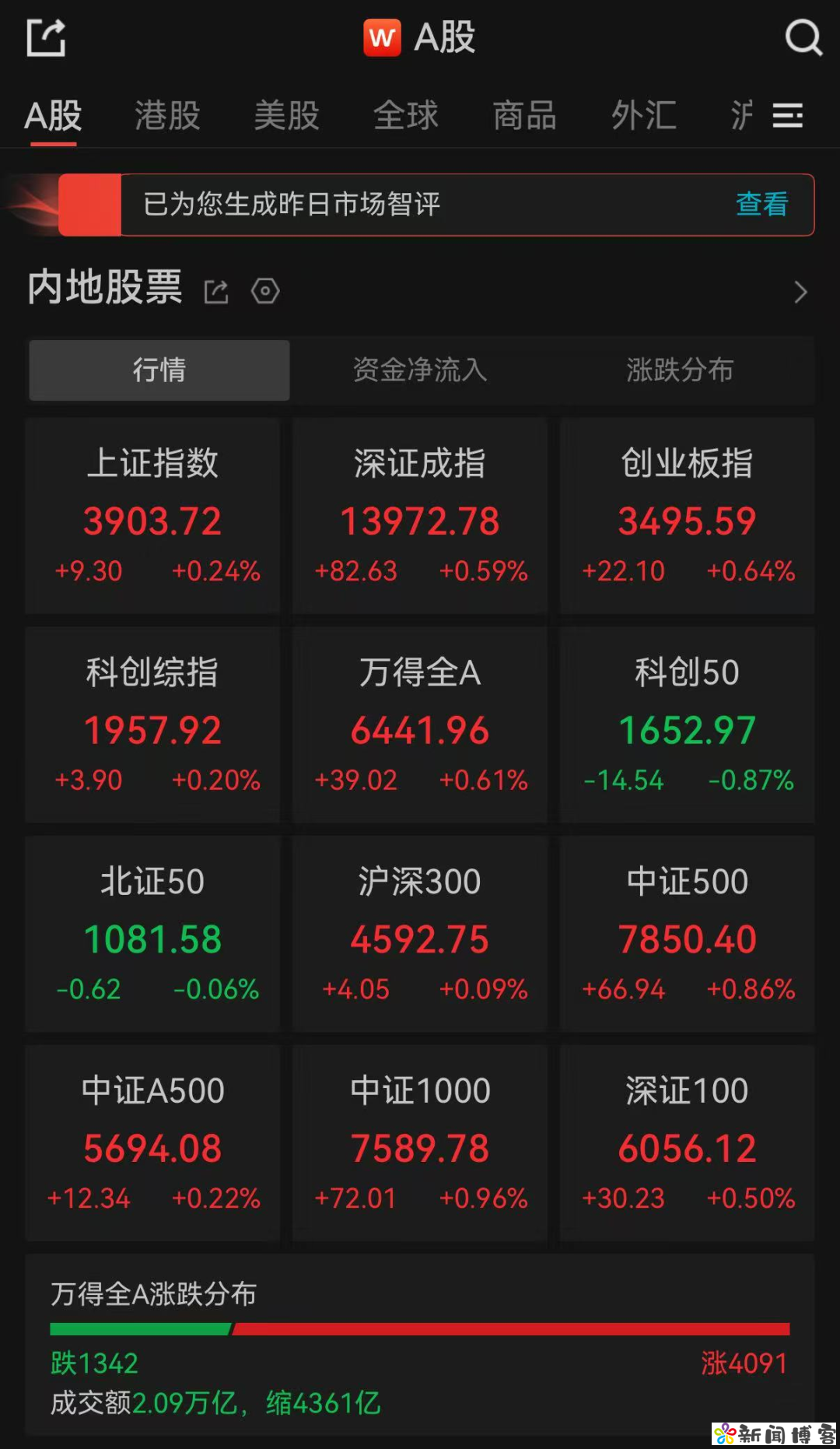Expand 内地股票 with the right chevron
Image resolution: width=840 pixels, height=1449 pixels.
[800, 292]
